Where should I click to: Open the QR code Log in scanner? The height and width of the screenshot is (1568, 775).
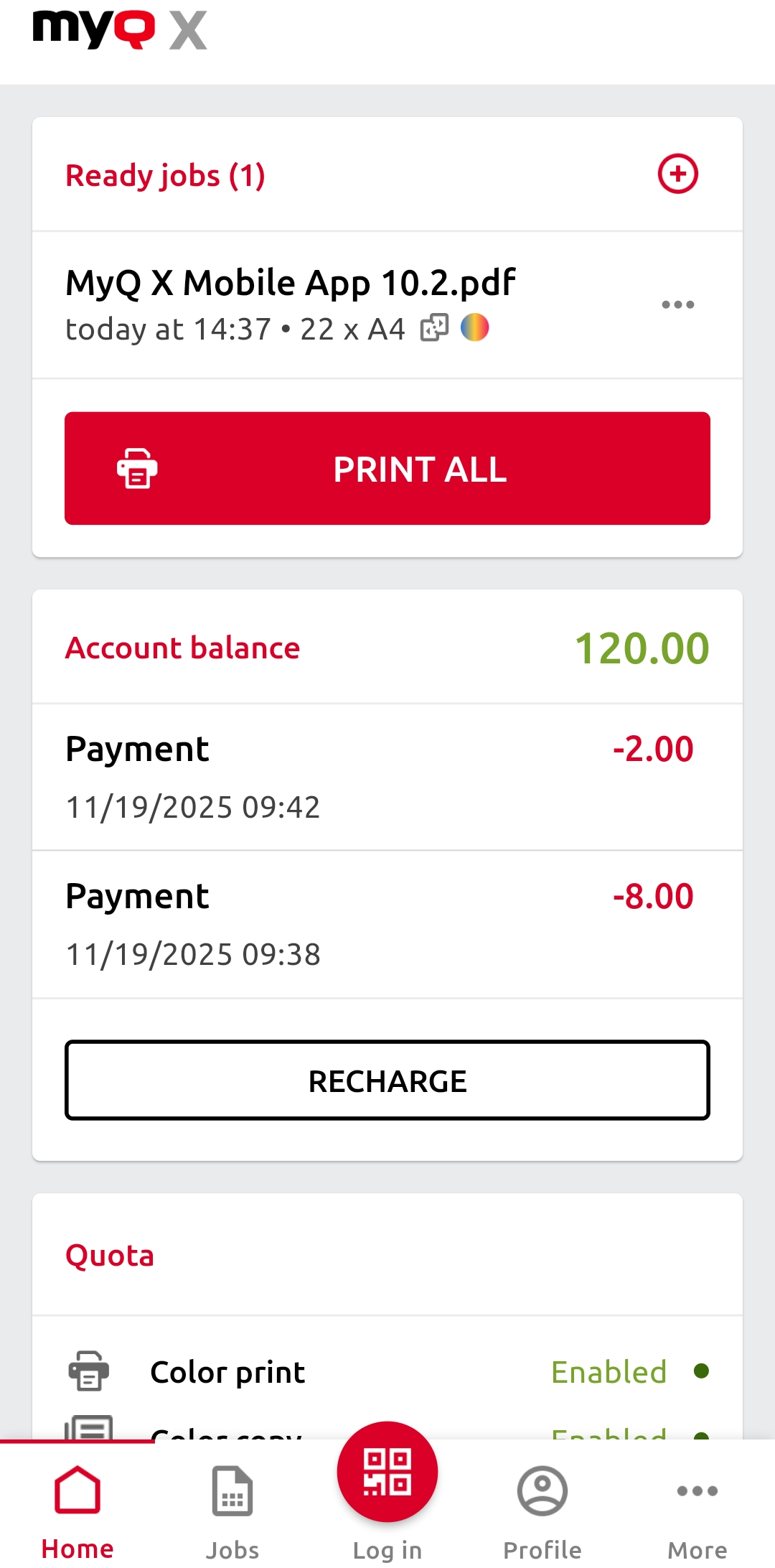tap(387, 1473)
